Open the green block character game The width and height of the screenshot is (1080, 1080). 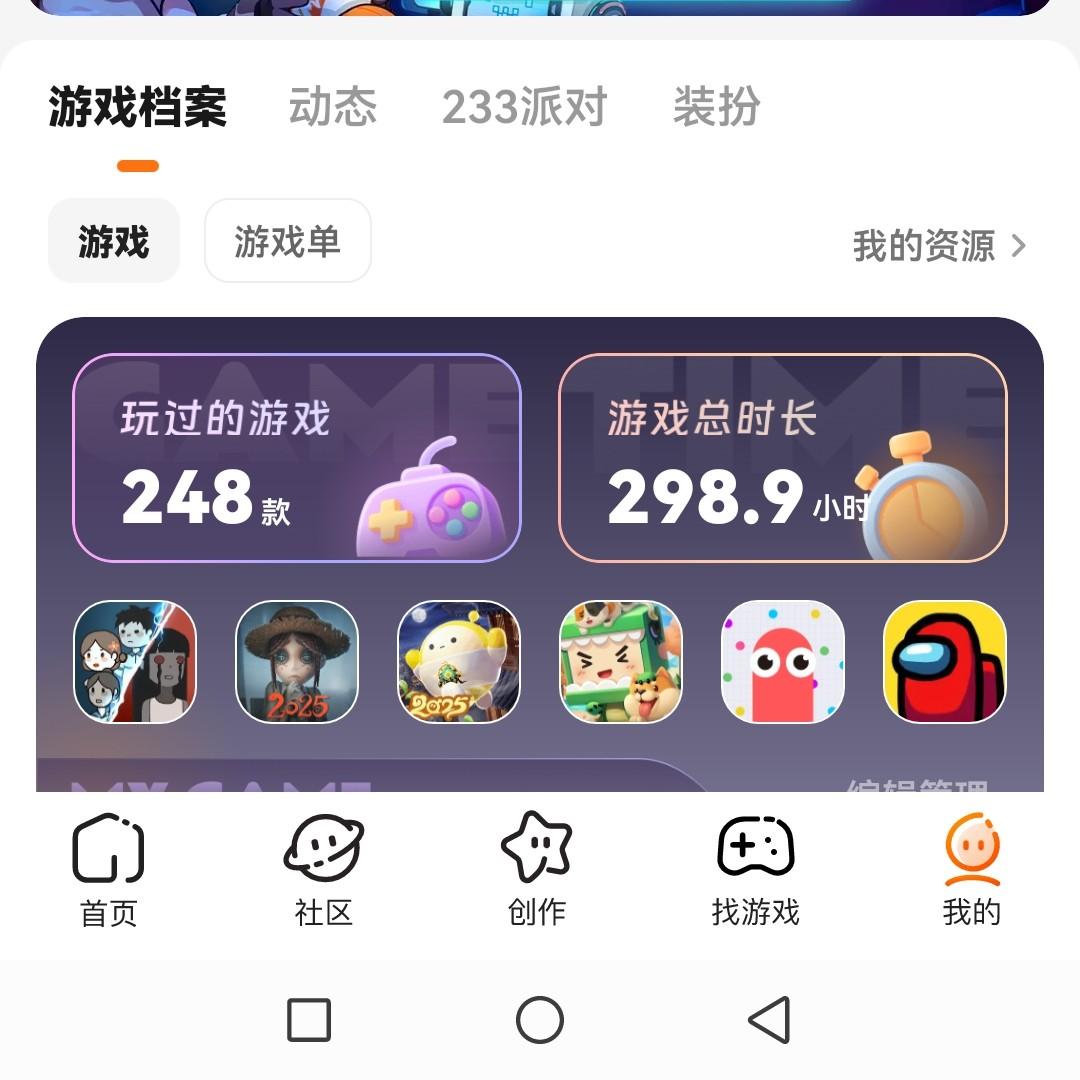621,662
